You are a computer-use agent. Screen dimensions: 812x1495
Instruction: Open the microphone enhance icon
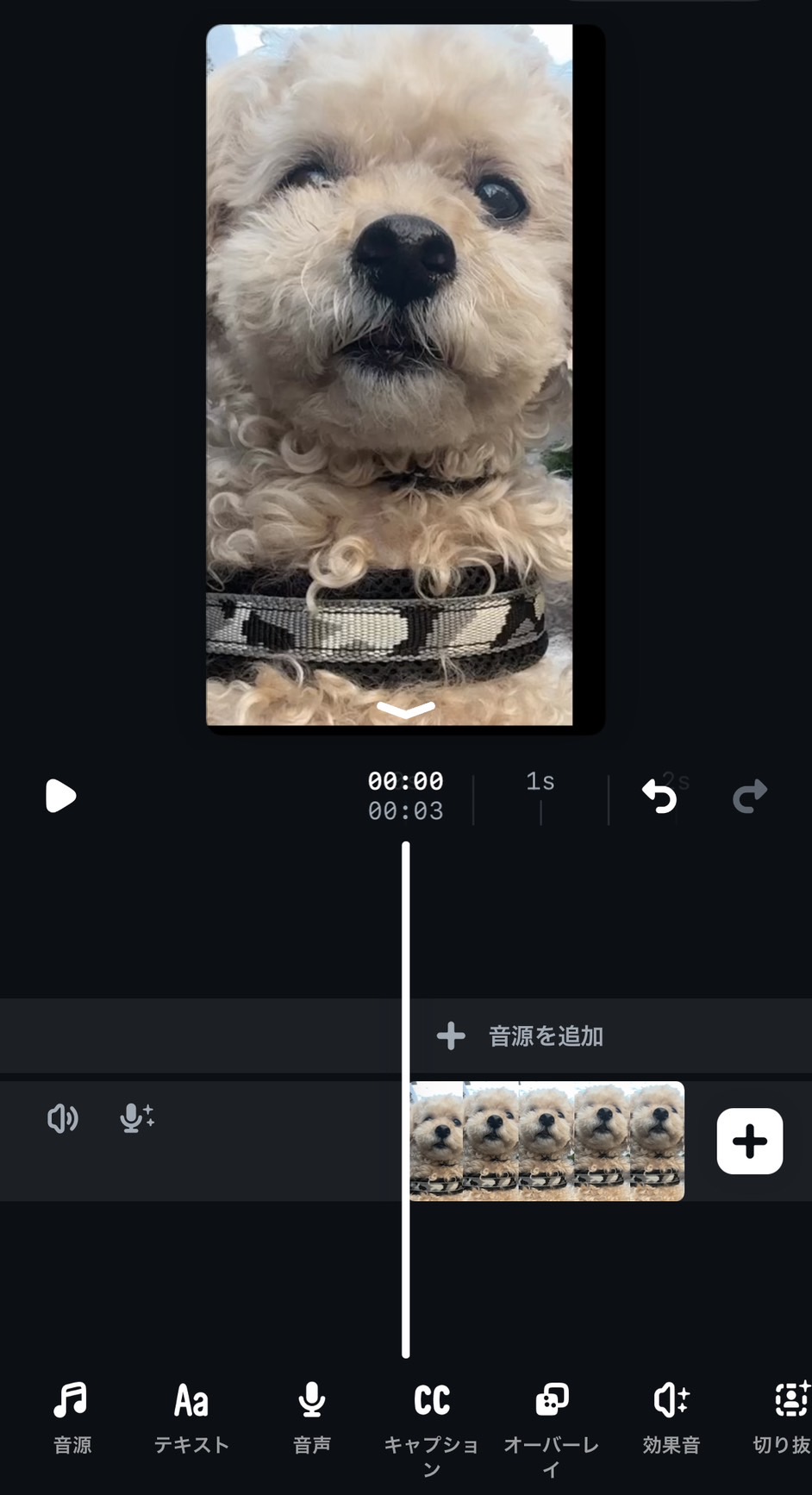(136, 1118)
